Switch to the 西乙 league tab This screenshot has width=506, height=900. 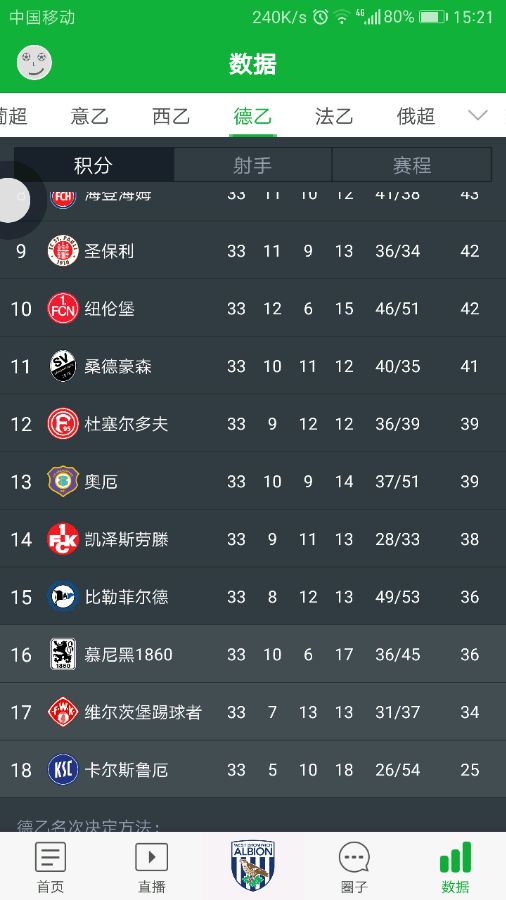click(x=171, y=117)
